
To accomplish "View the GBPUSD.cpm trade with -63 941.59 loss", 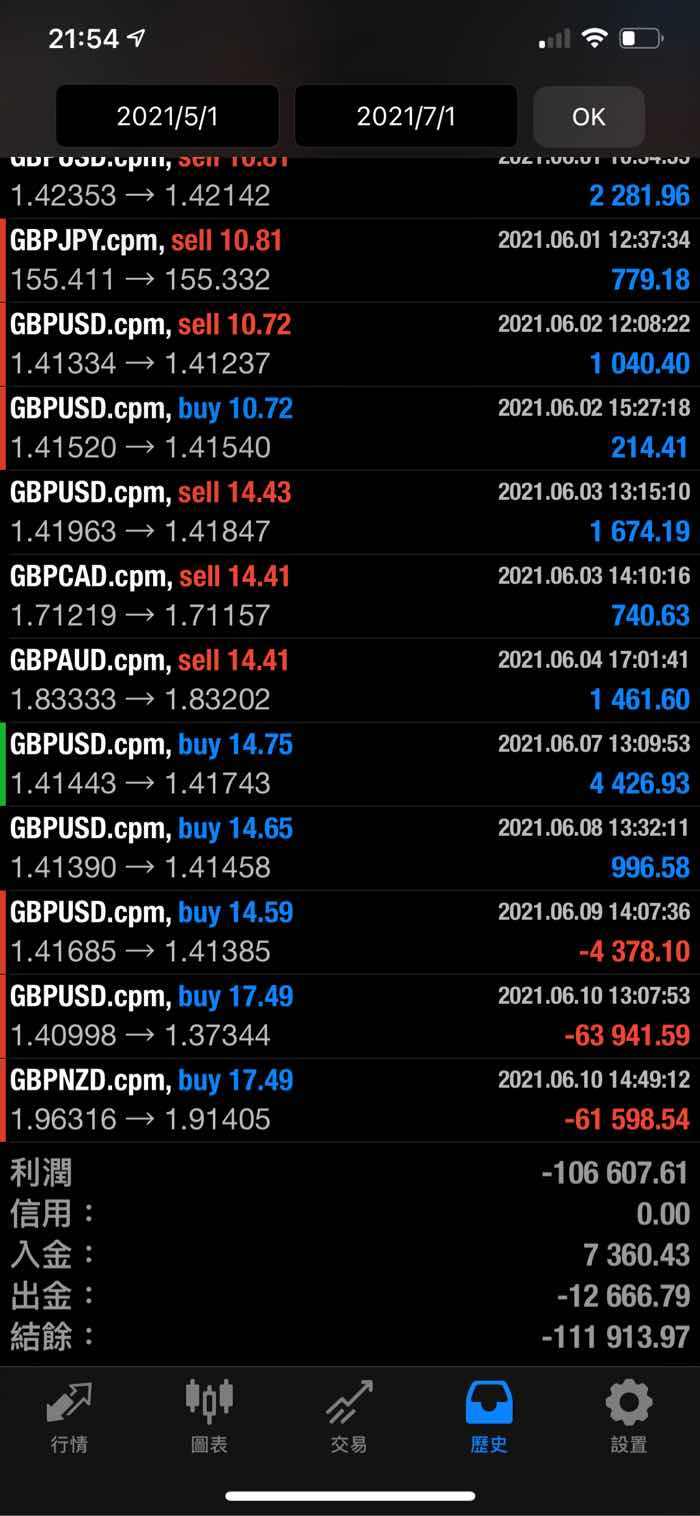I will pos(350,1016).
